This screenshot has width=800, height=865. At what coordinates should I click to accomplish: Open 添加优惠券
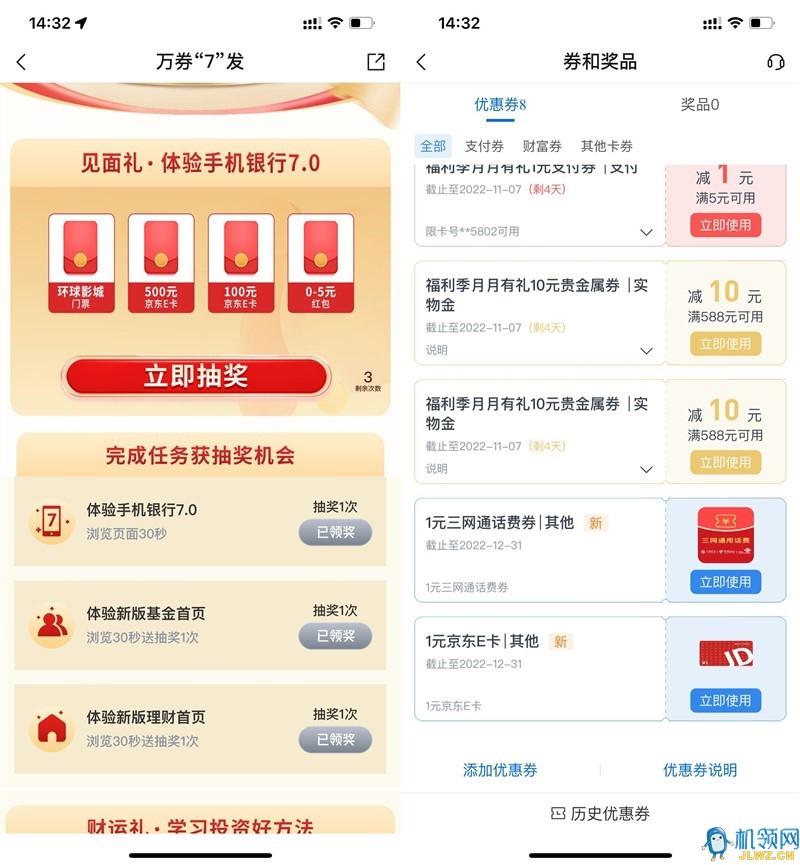500,770
